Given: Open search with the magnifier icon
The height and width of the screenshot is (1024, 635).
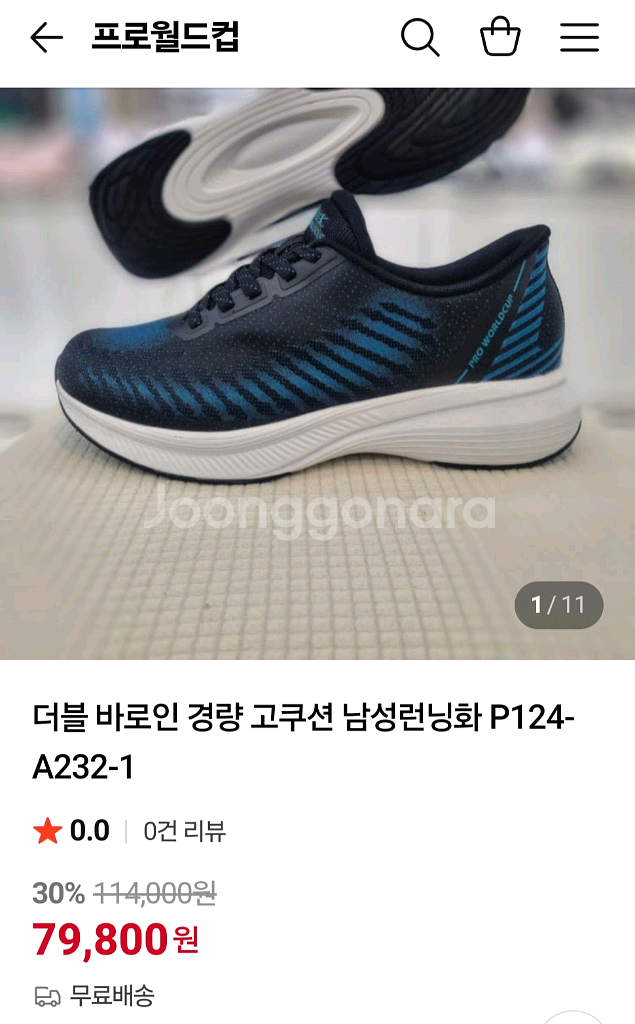Looking at the screenshot, I should click(420, 38).
